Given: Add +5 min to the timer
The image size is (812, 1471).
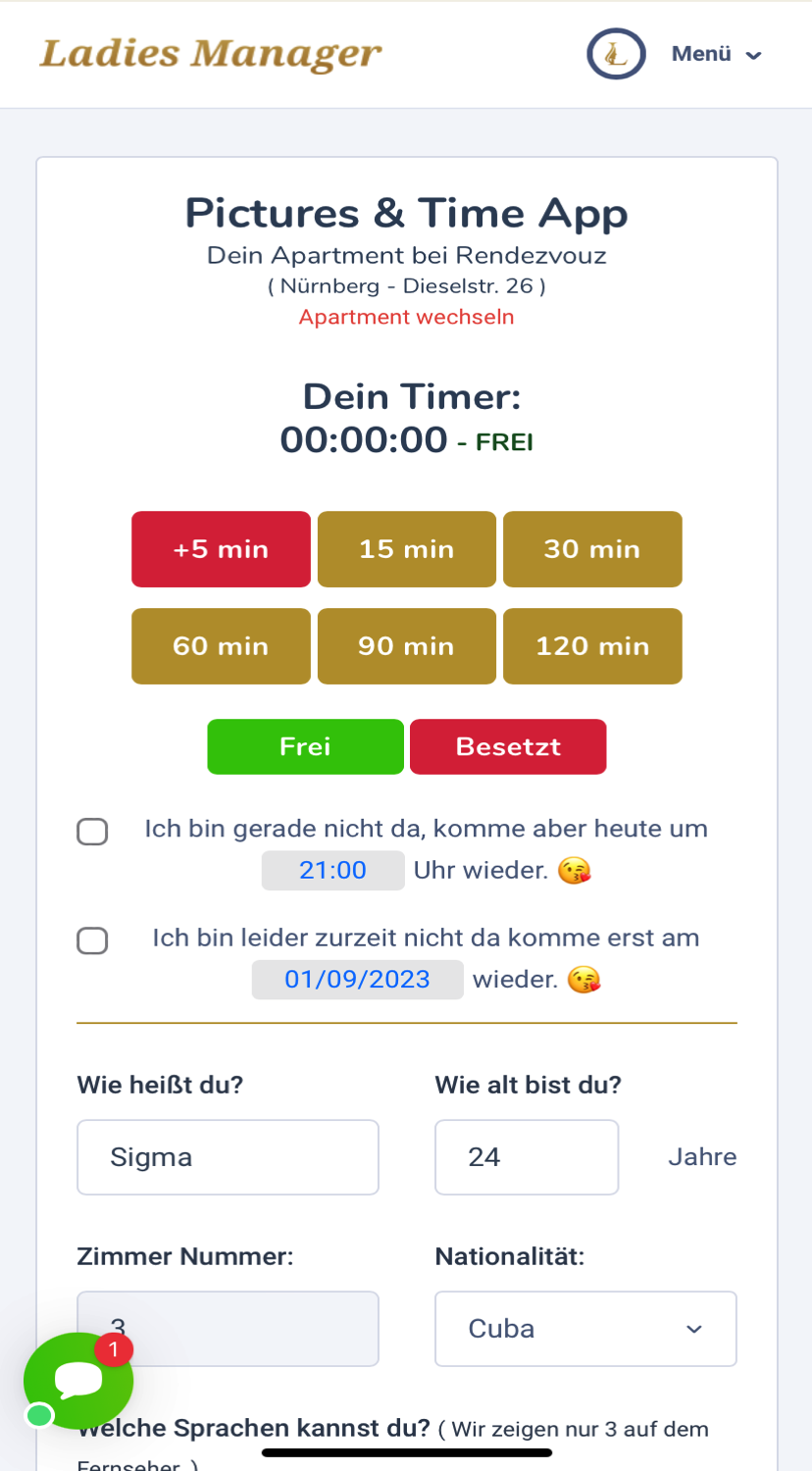Looking at the screenshot, I should pos(221,549).
